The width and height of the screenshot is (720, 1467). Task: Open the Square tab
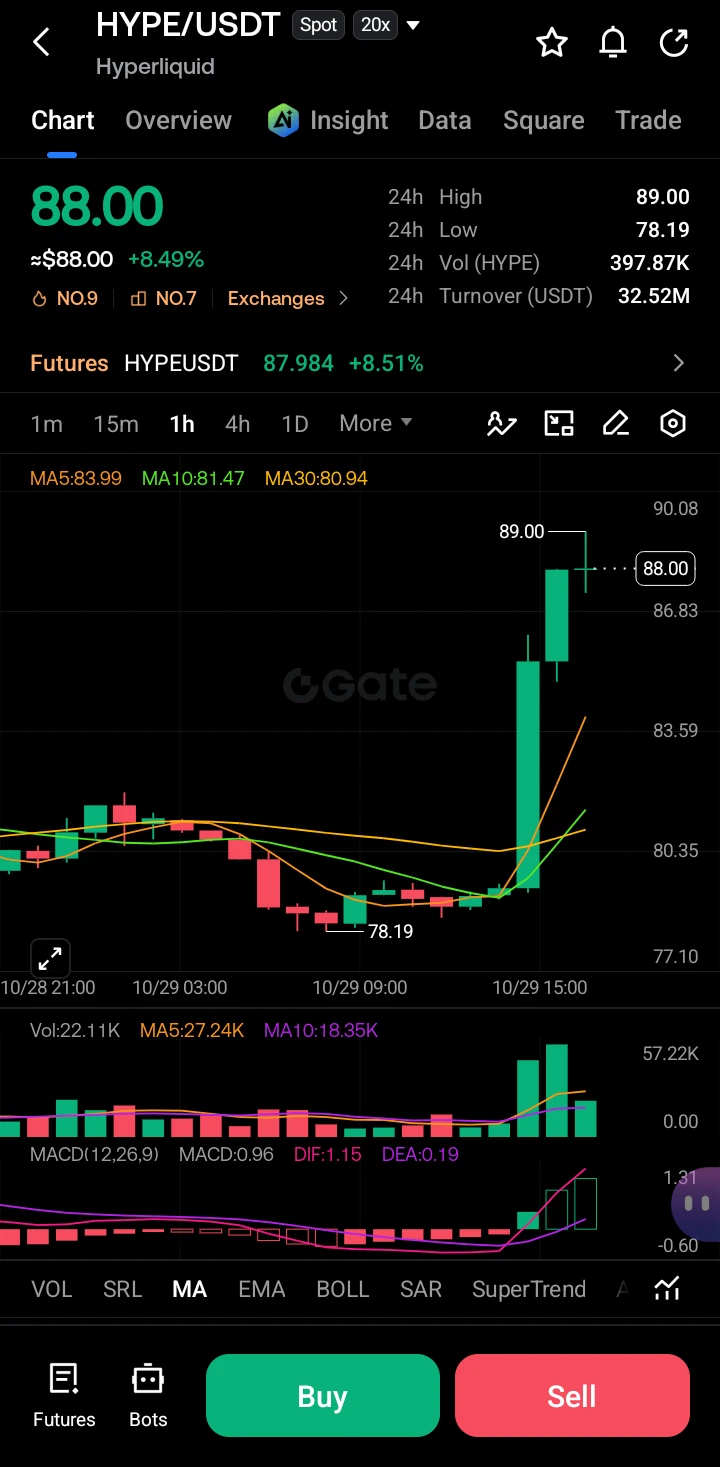544,120
